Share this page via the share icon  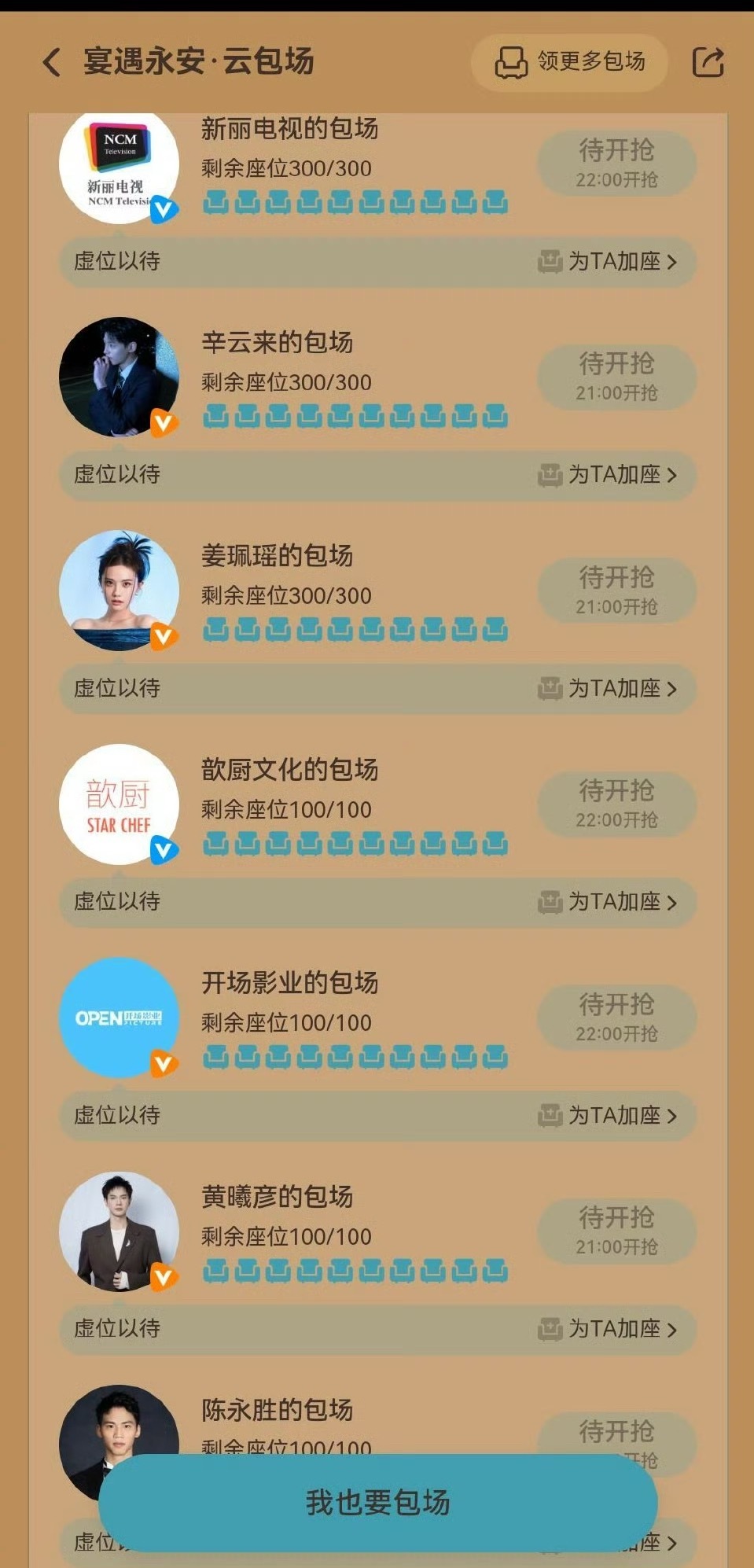click(x=708, y=61)
